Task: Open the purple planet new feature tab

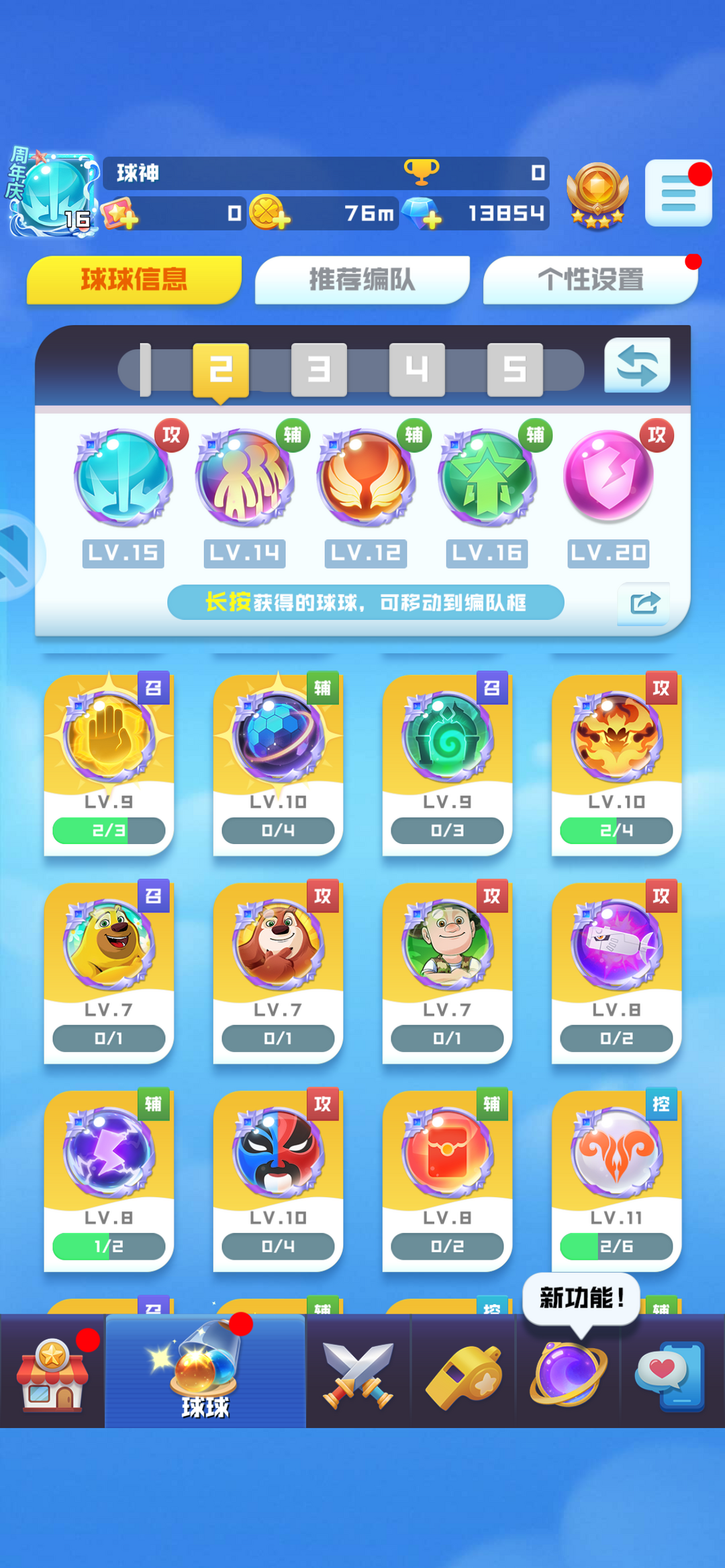Action: tap(568, 1373)
